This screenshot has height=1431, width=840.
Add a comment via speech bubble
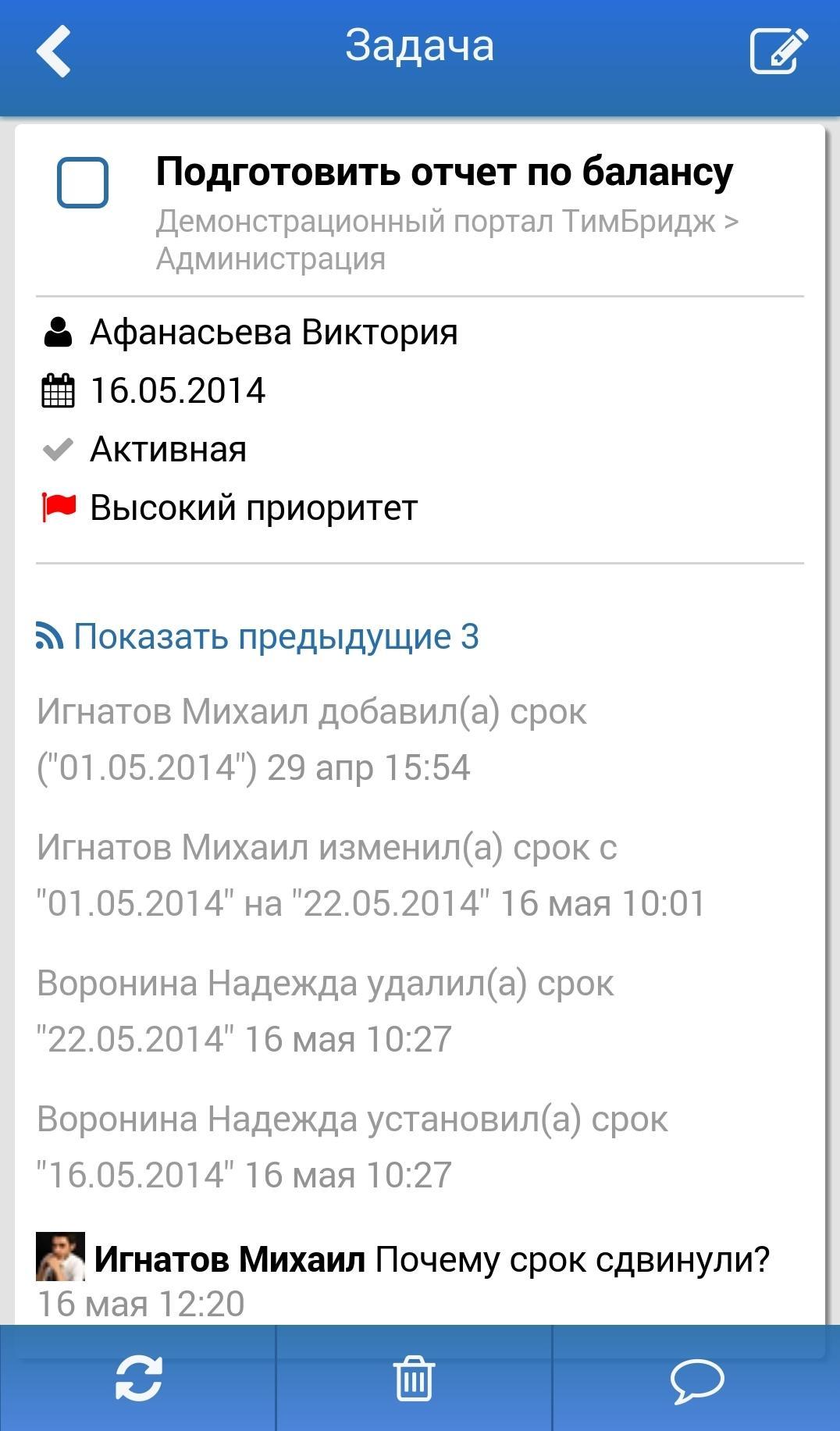point(697,1379)
